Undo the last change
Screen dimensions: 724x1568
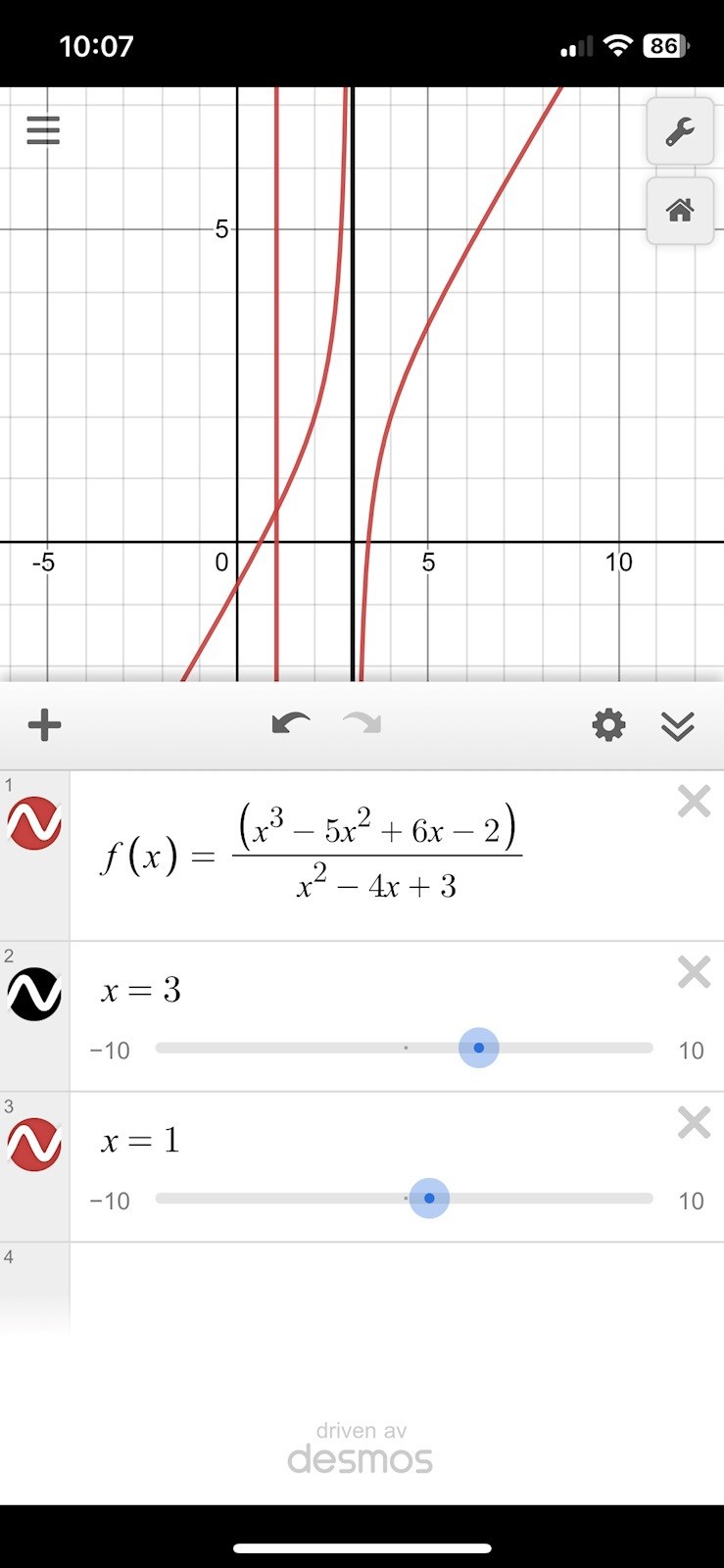[291, 724]
